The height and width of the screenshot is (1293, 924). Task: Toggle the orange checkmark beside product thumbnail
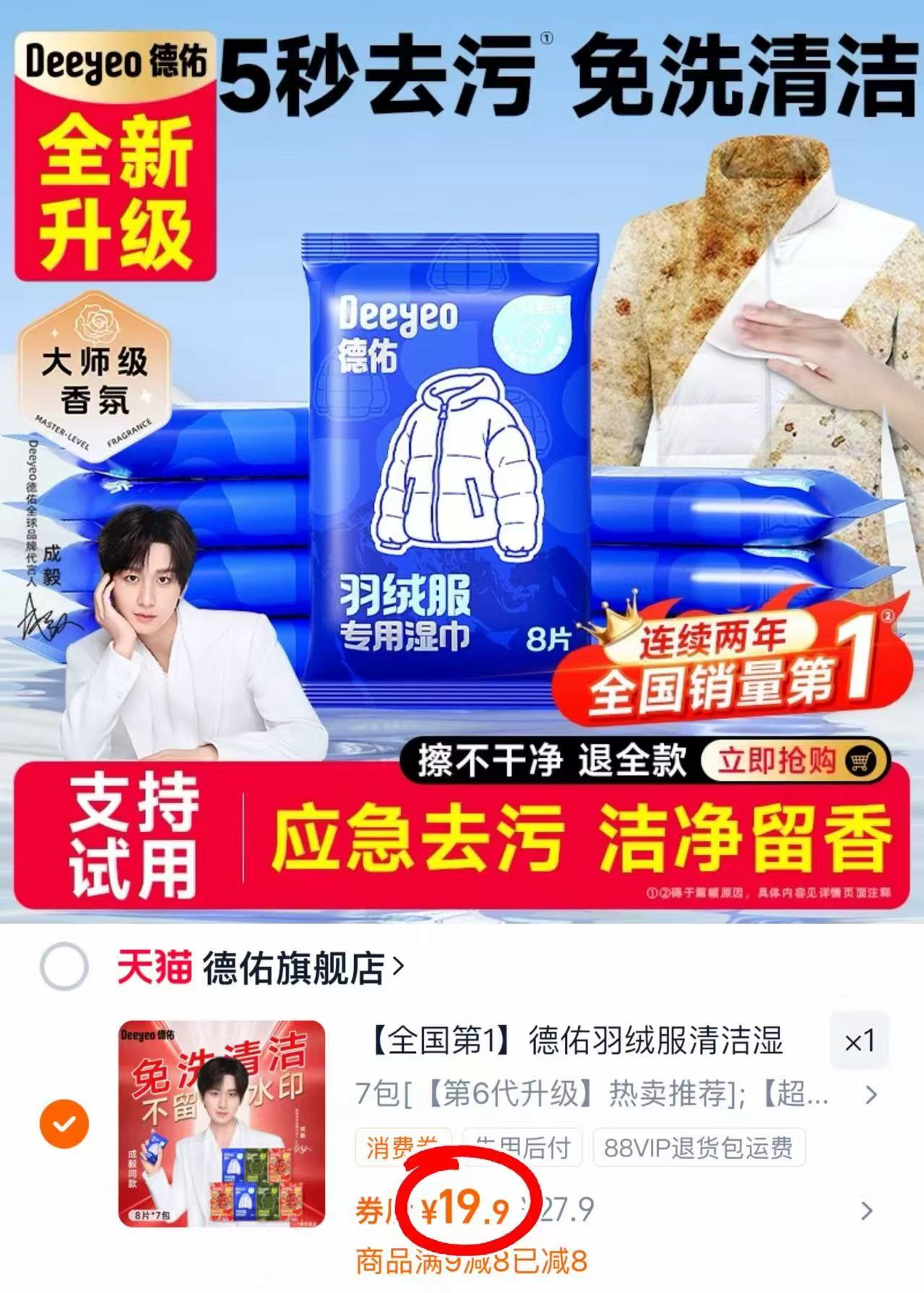click(64, 1122)
